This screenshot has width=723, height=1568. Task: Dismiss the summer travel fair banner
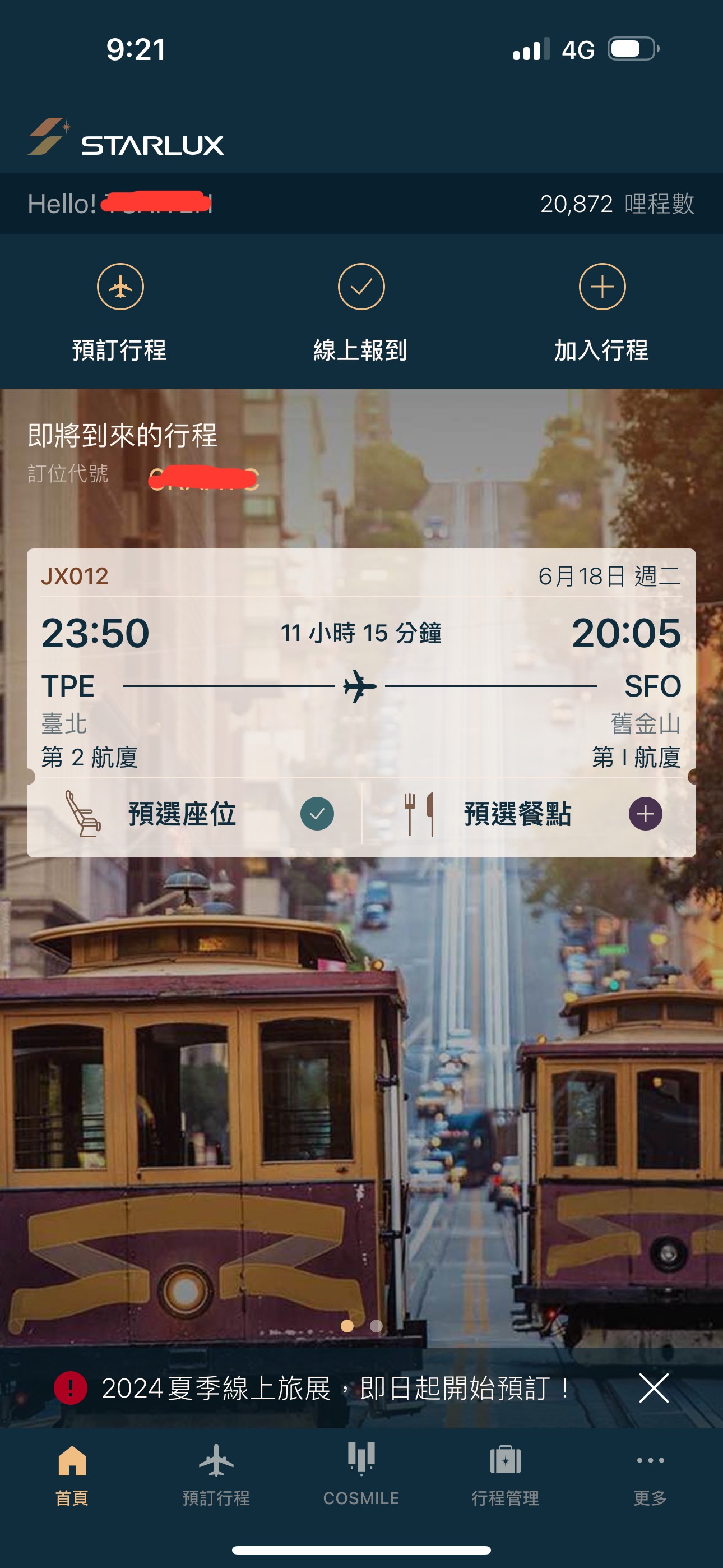pyautogui.click(x=654, y=1389)
